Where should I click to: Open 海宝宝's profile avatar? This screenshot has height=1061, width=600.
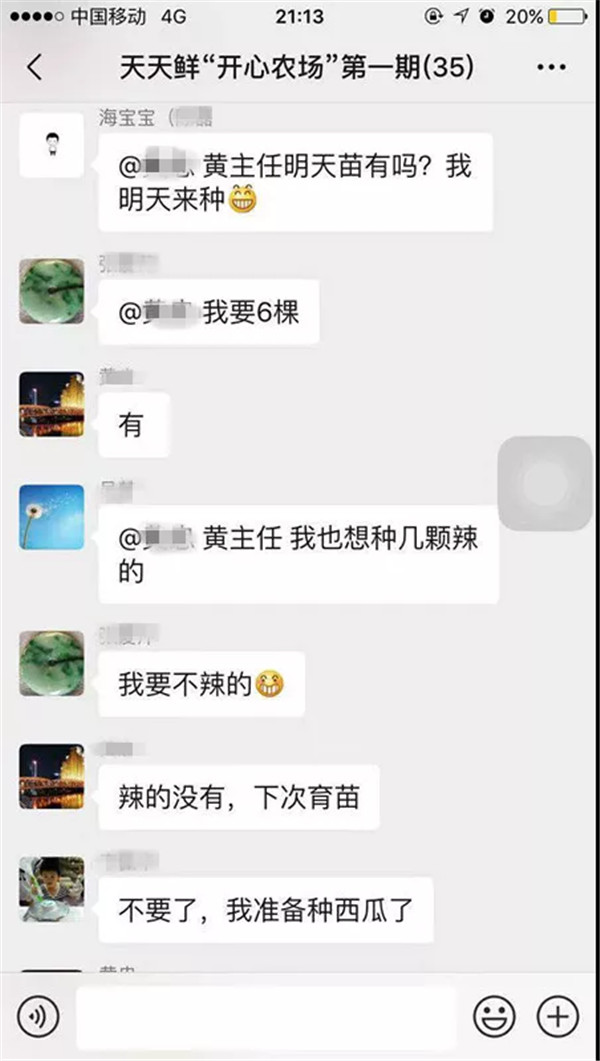[52, 146]
